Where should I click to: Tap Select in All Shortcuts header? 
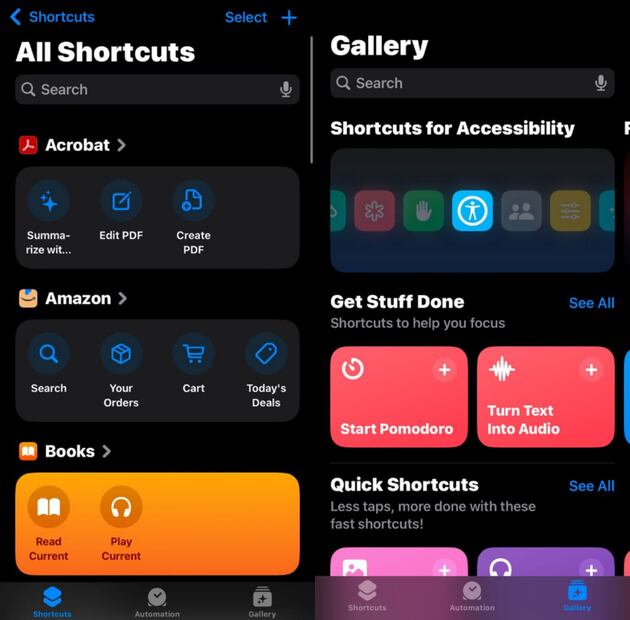(245, 17)
